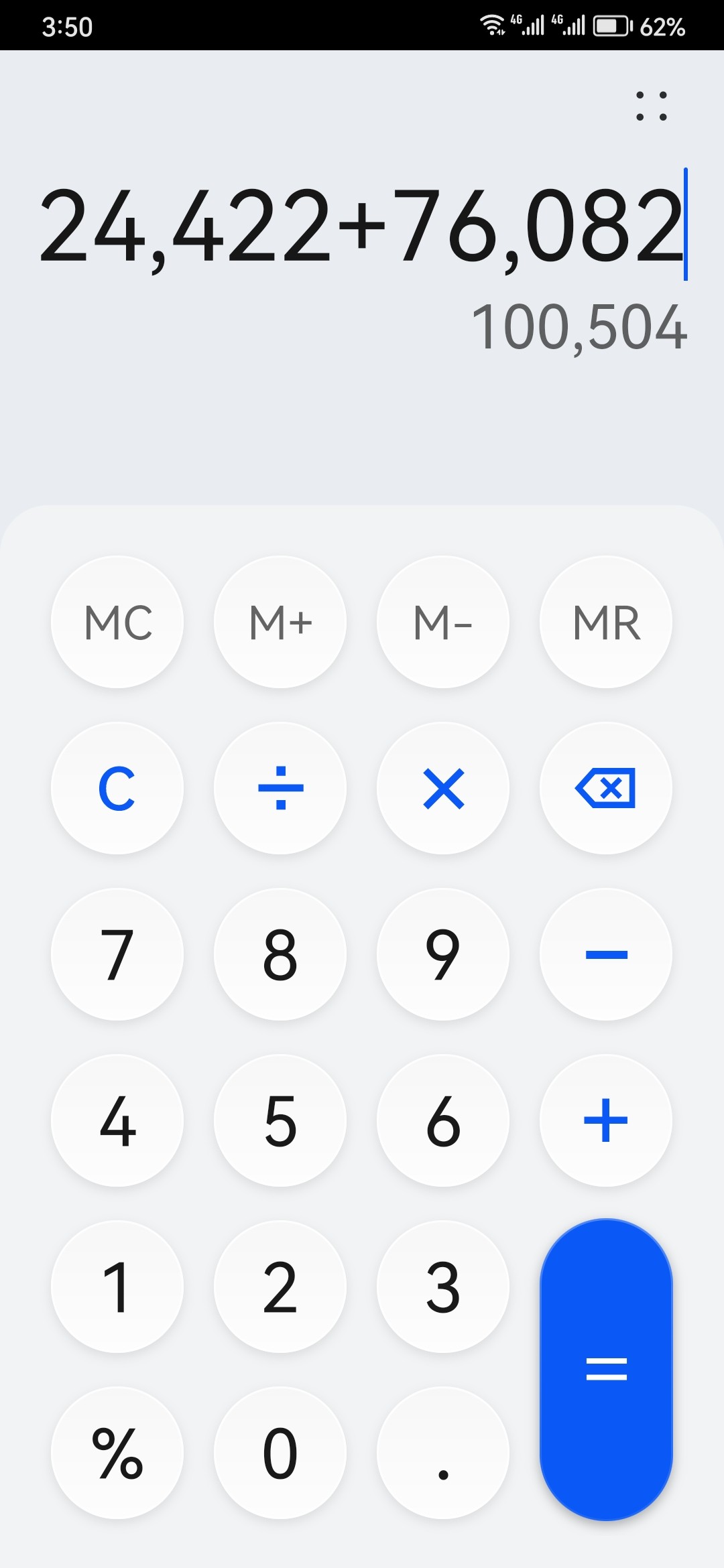Tap the percent key
The width and height of the screenshot is (724, 1568).
[x=117, y=1453]
